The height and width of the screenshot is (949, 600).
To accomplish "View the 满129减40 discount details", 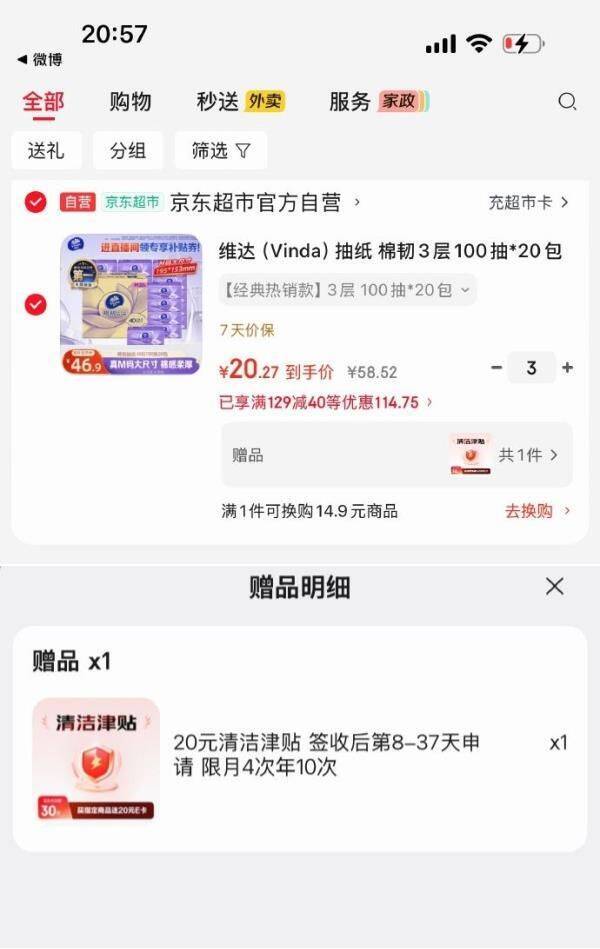I will click(x=326, y=402).
